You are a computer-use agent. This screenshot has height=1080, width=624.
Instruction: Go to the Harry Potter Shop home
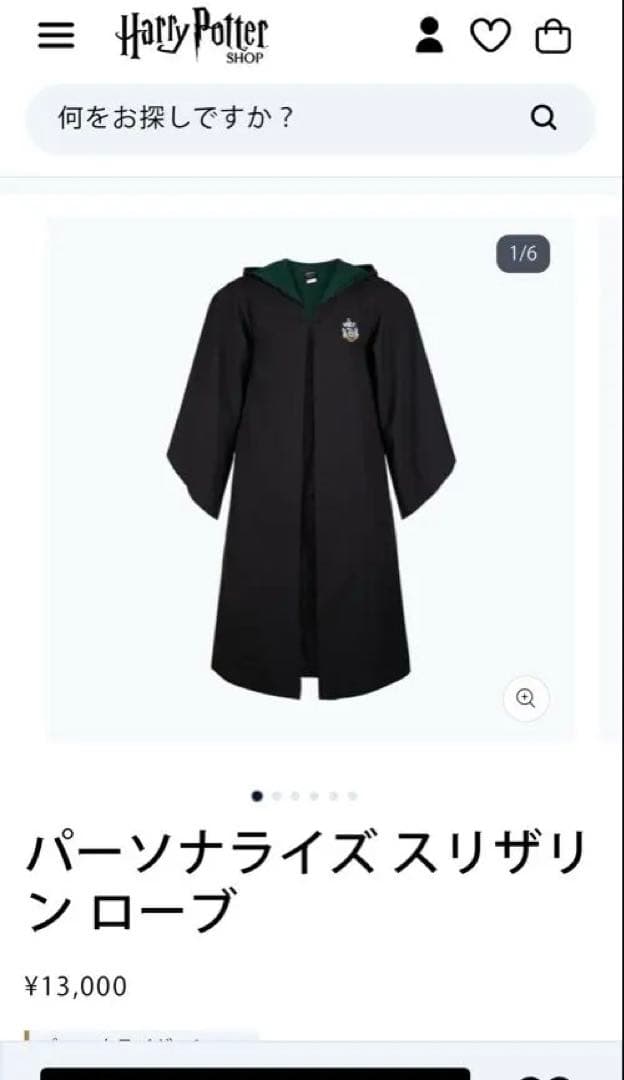pos(193,36)
